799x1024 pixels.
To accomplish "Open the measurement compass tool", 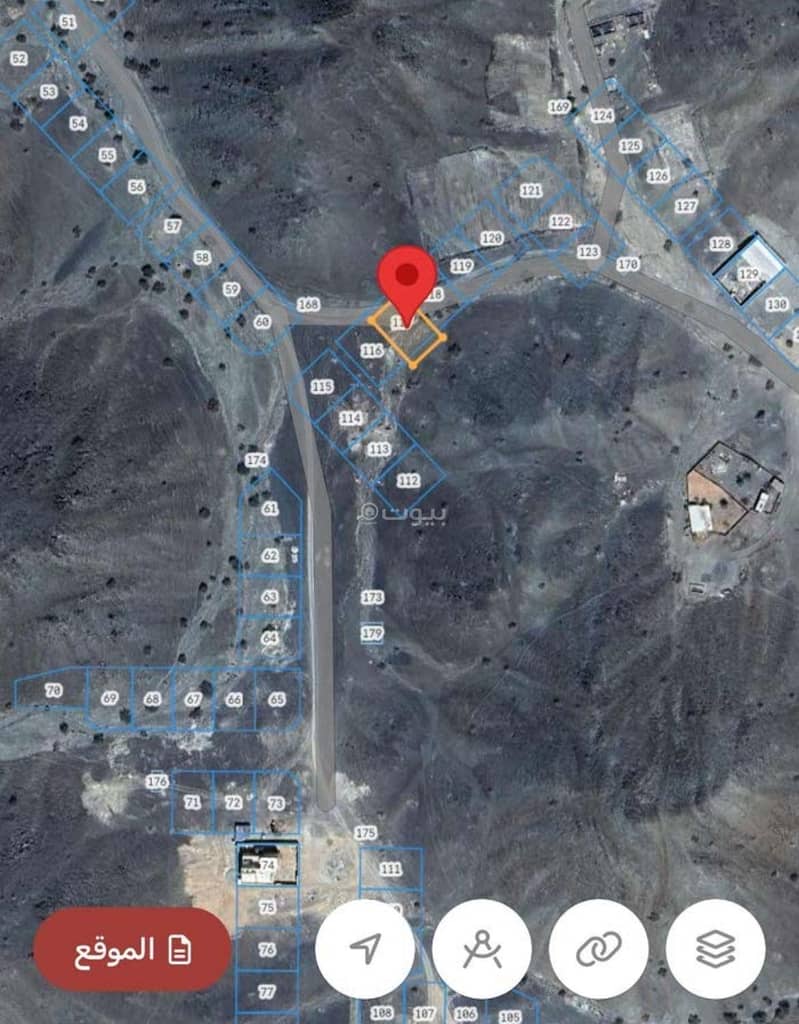I will [482, 948].
